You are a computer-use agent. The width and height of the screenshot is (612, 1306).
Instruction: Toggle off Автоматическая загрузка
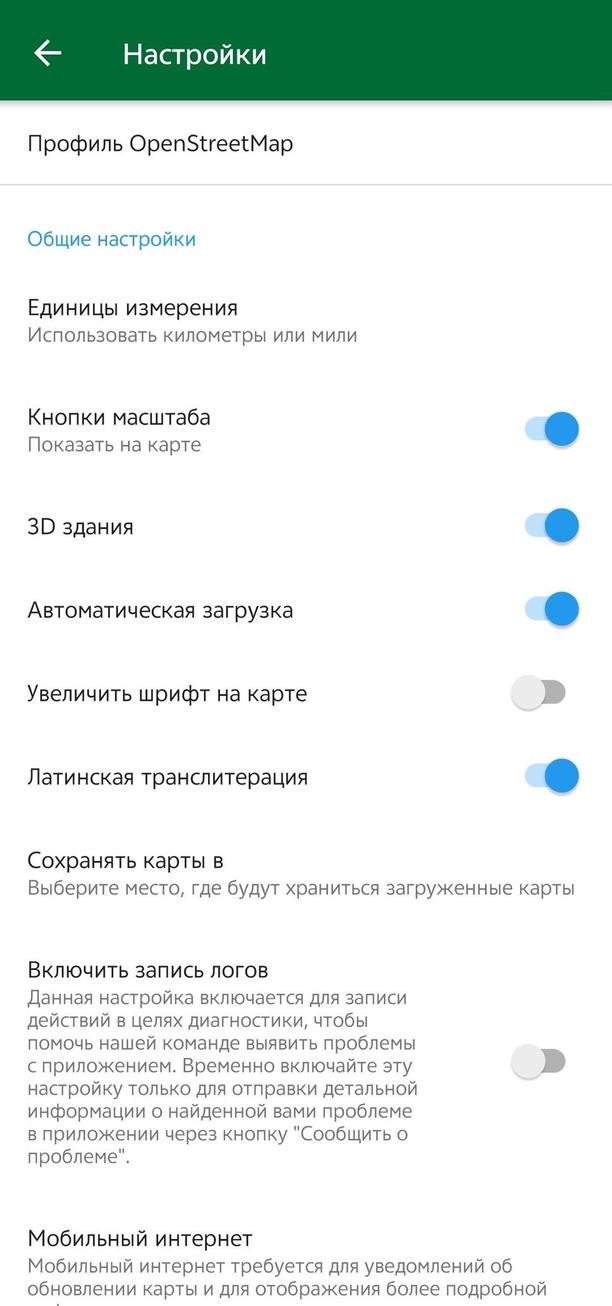tap(552, 609)
